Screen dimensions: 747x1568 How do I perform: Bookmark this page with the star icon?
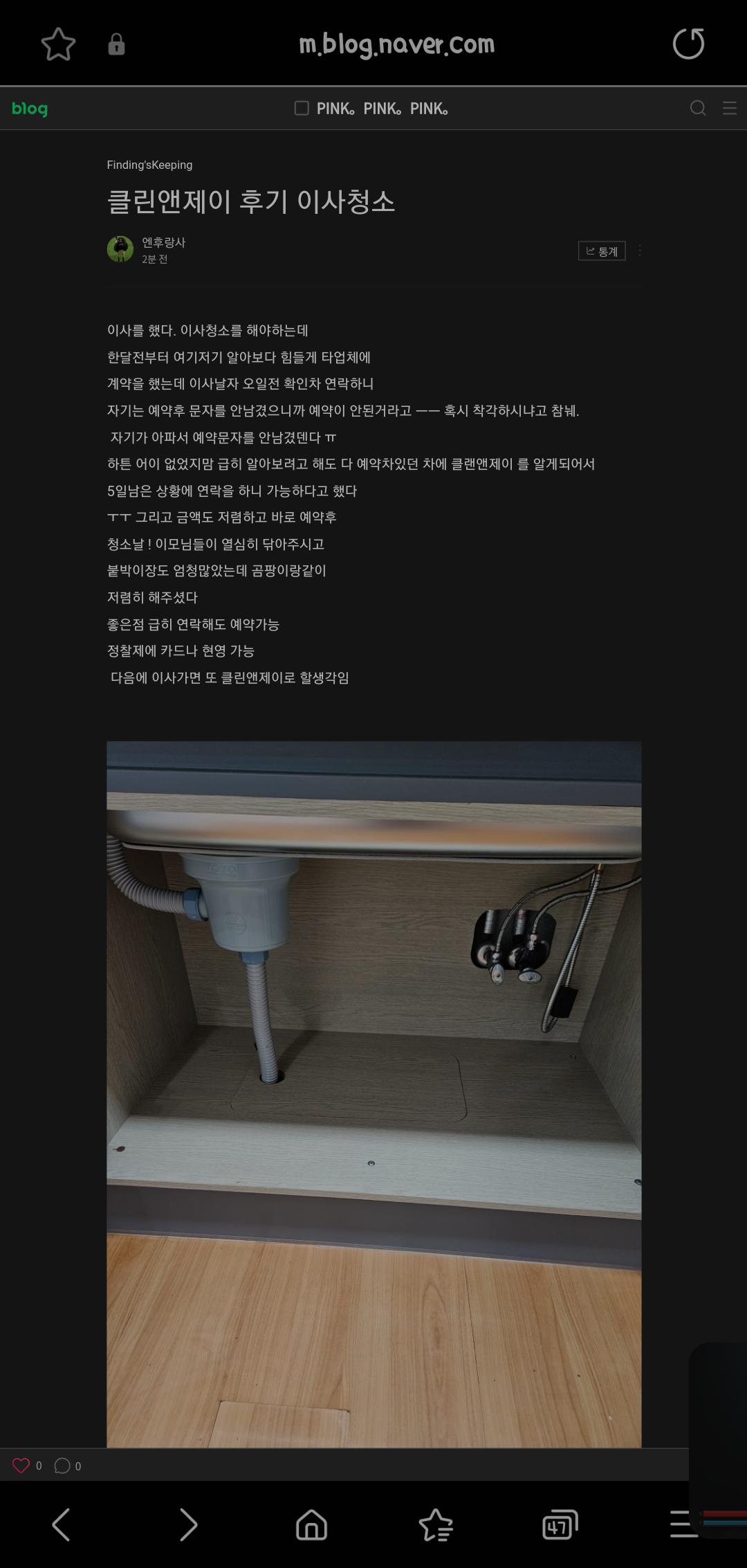click(58, 44)
